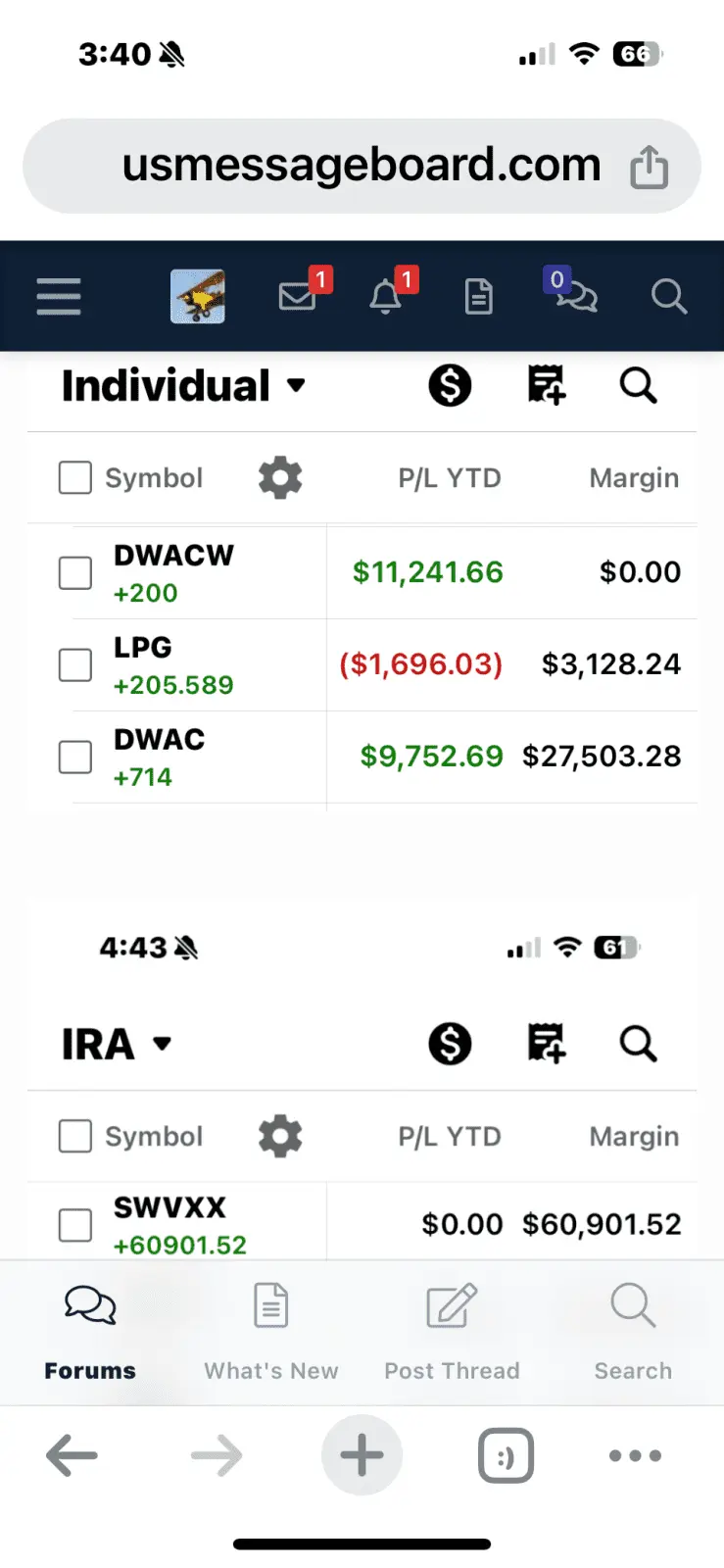Image resolution: width=724 pixels, height=1568 pixels.
Task: Open the profile avatar menu
Action: (198, 296)
